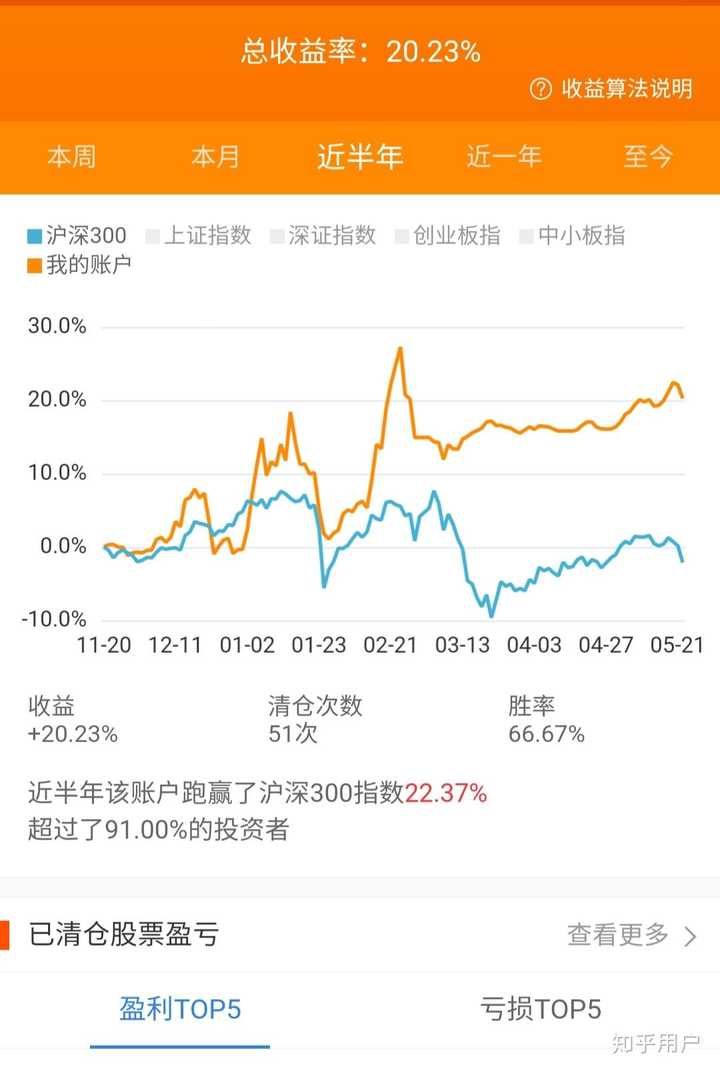Viewport: 720px width, 1069px height.
Task: Open 查看更多 to see more cleared stocks
Action: coord(613,937)
